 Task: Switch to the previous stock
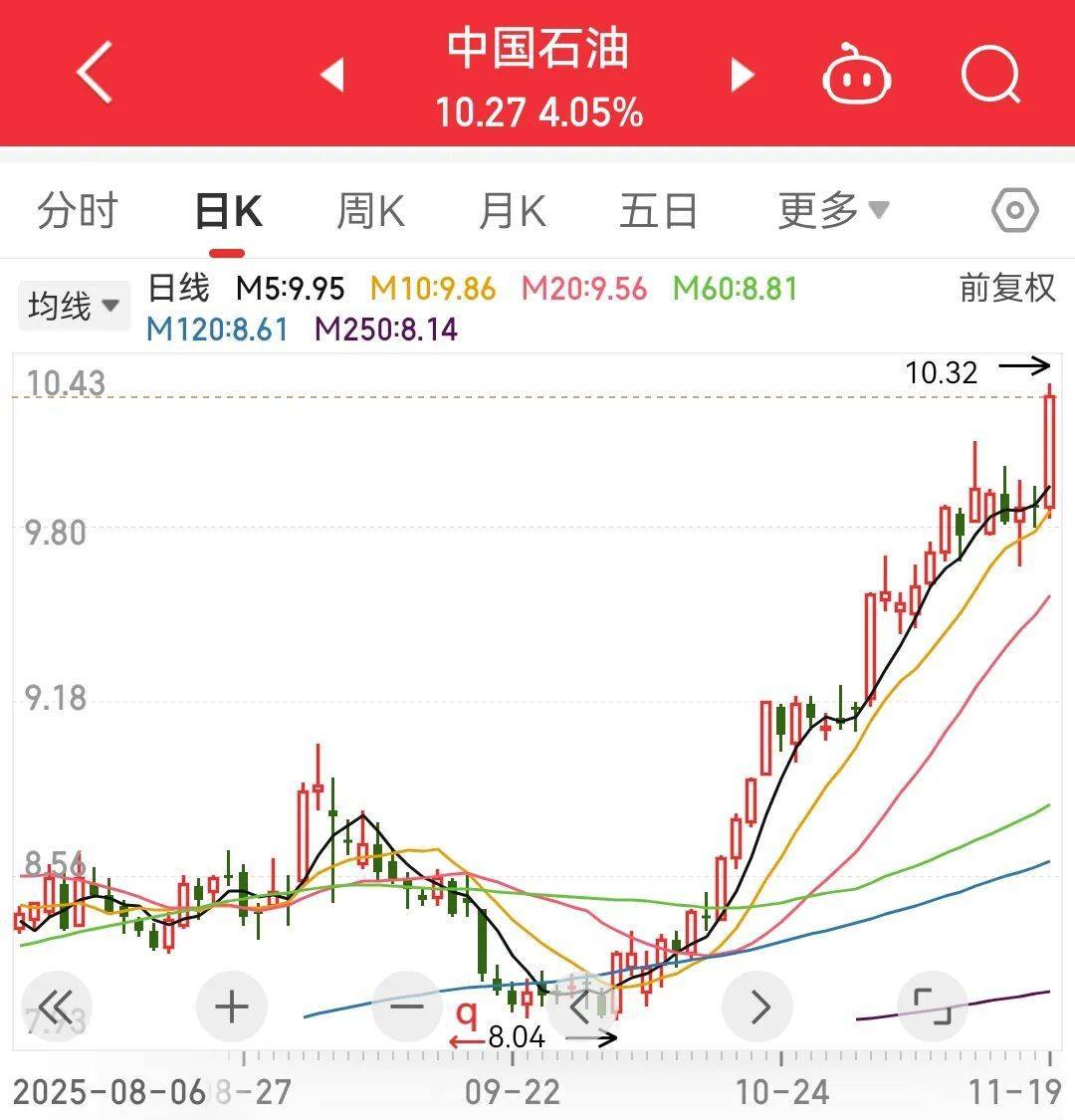[332, 75]
